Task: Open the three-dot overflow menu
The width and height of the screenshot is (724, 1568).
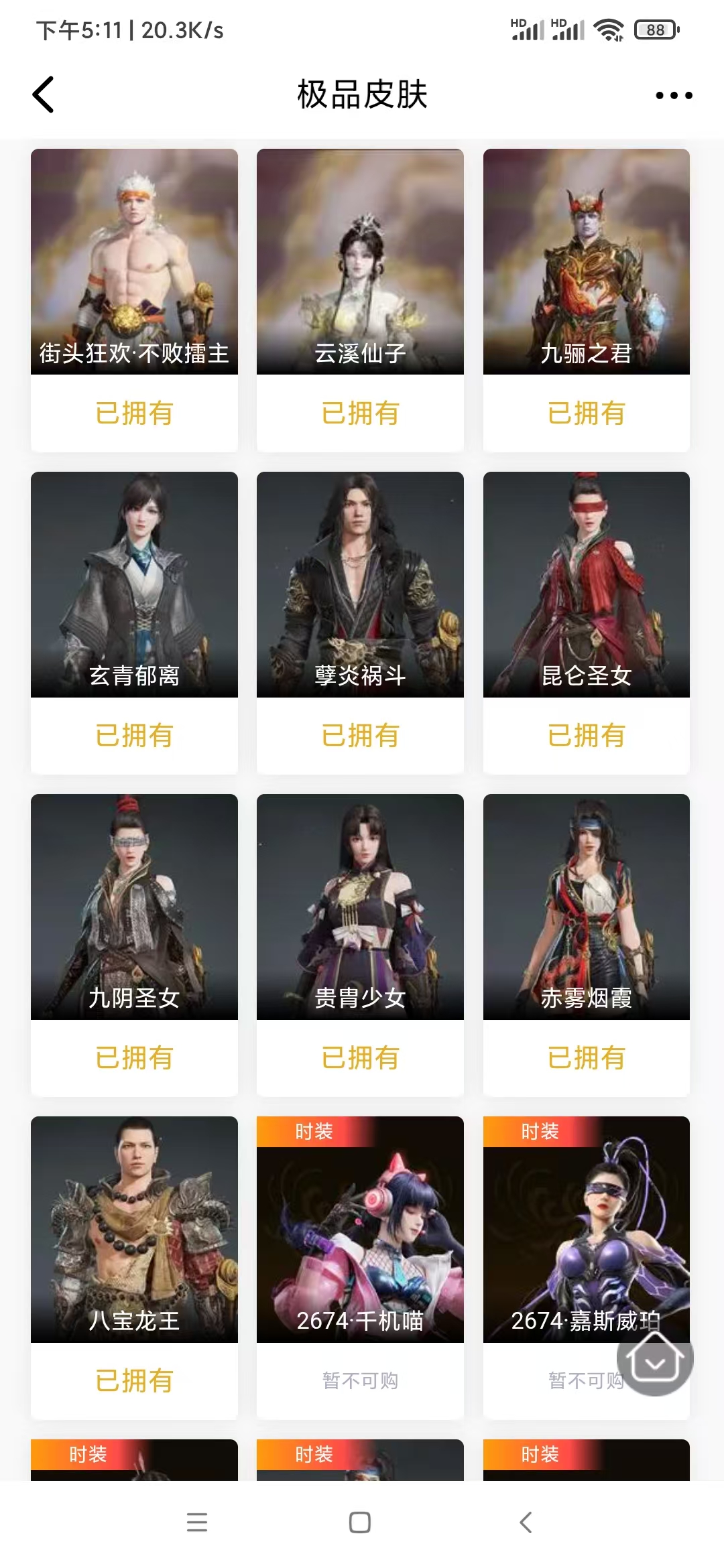Action: [x=673, y=95]
